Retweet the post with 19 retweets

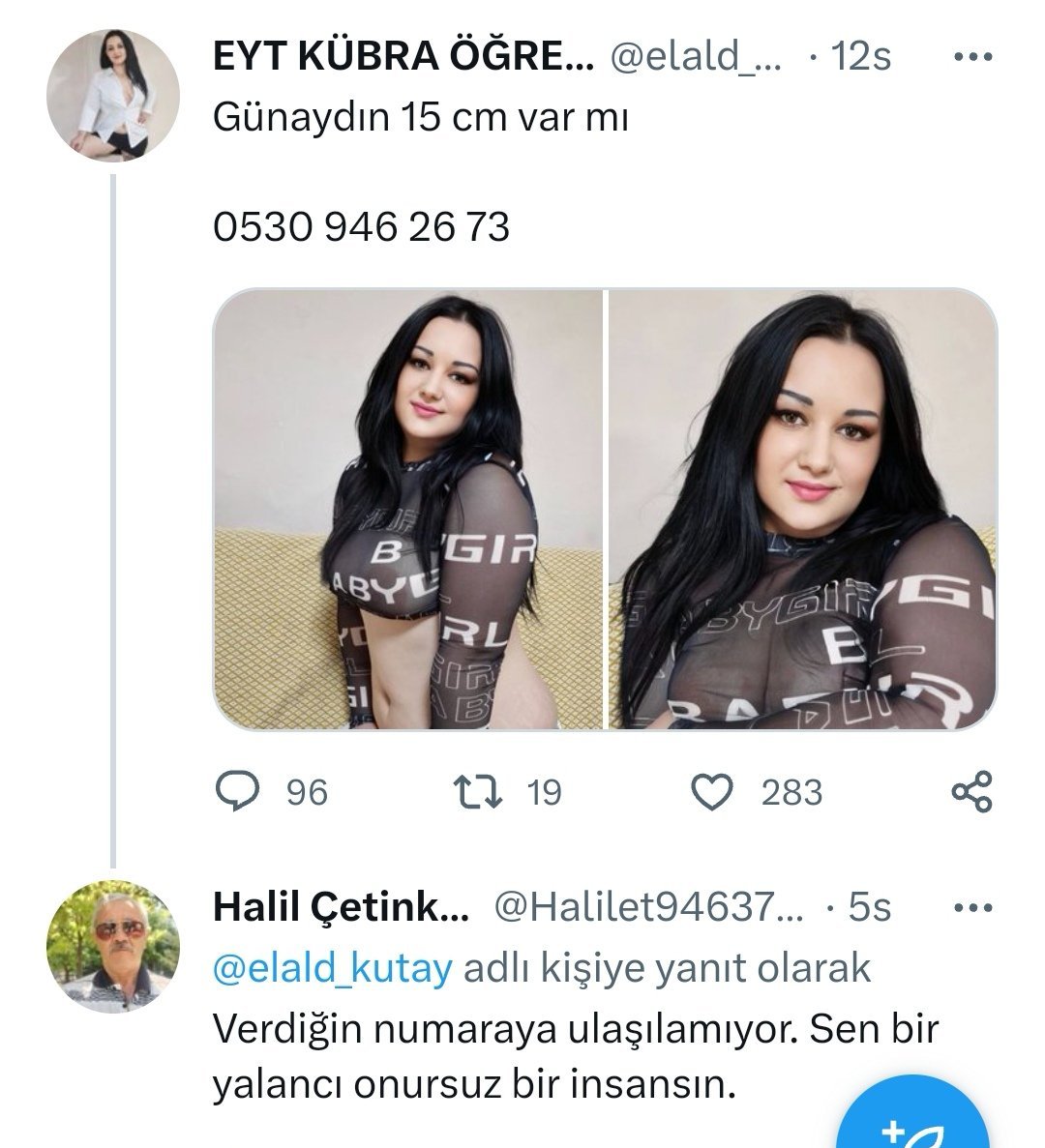pos(478,792)
